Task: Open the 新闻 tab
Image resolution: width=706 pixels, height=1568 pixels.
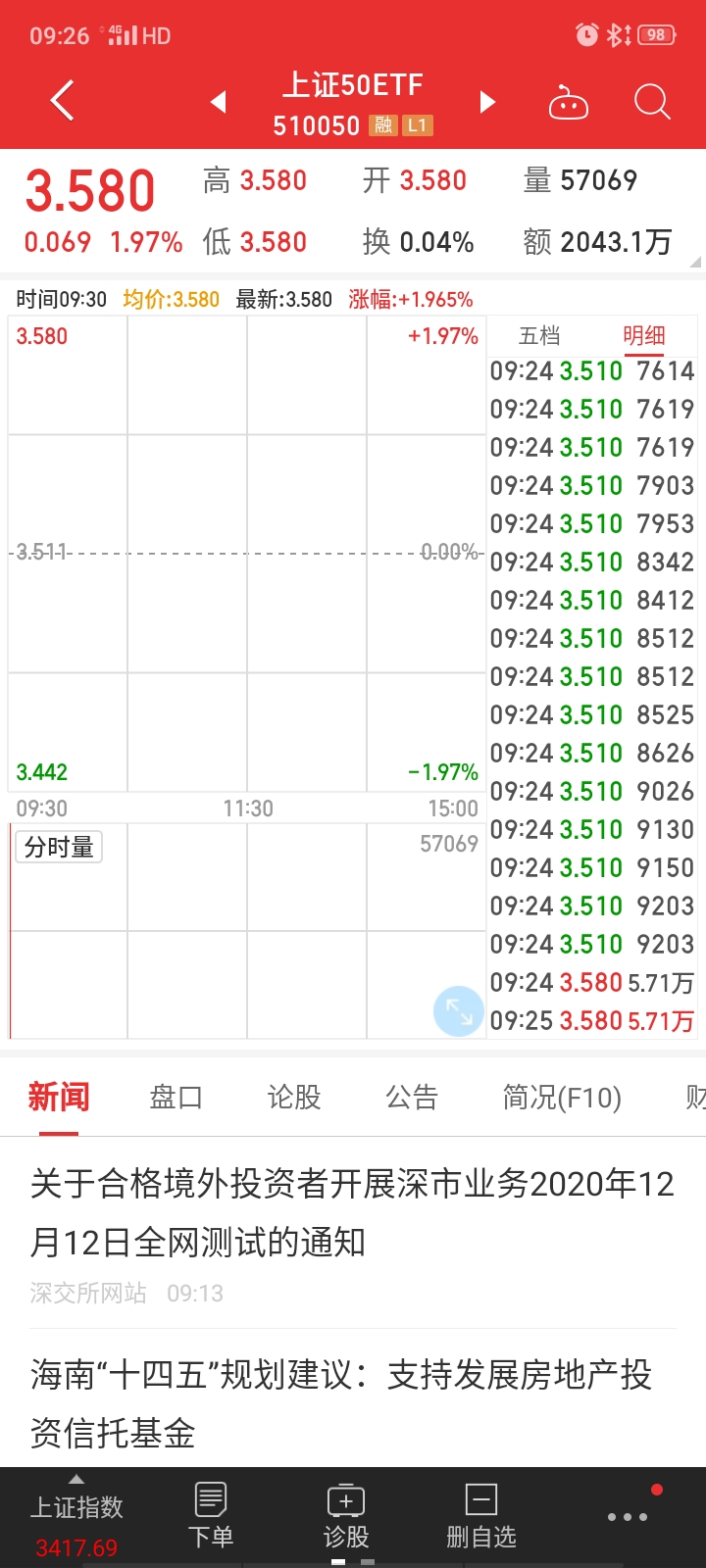Action: pos(59,1098)
